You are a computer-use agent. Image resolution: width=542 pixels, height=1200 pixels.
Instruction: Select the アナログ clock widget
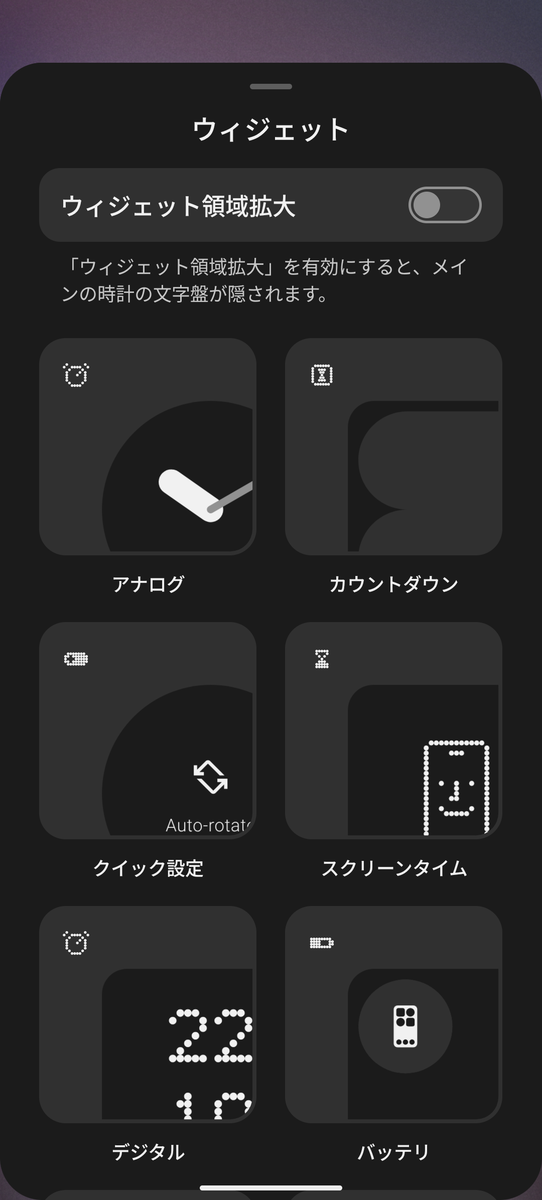pyautogui.click(x=148, y=447)
